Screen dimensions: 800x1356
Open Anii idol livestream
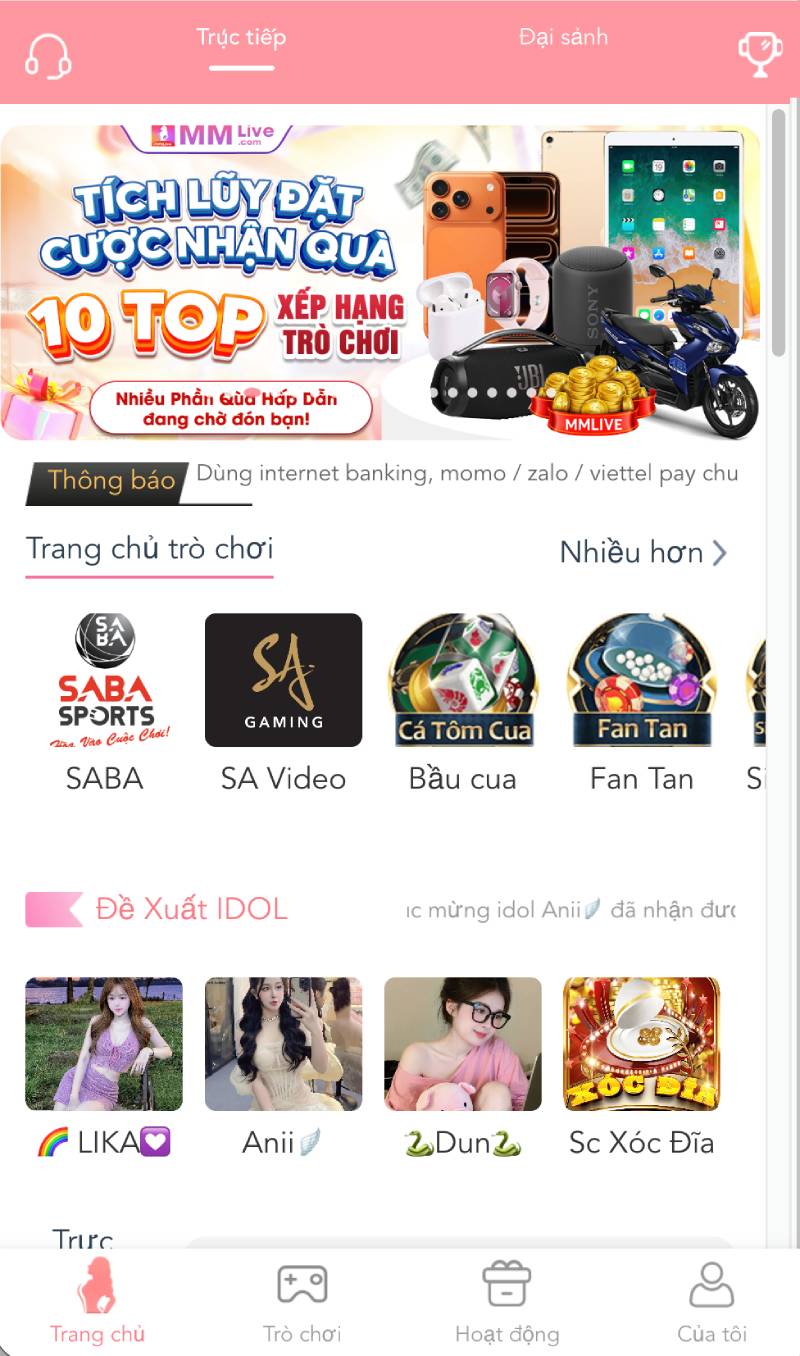pos(283,1043)
